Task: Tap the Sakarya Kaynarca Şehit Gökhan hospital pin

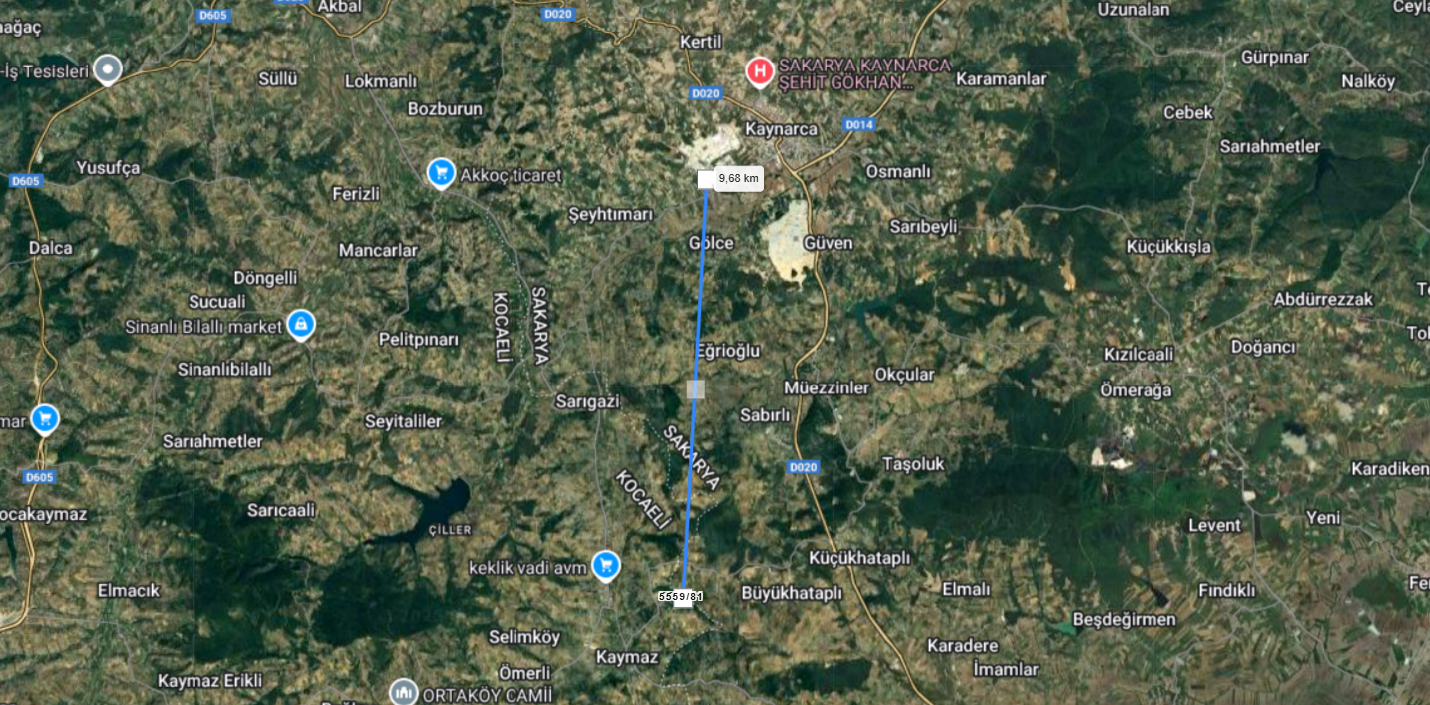Action: point(760,70)
